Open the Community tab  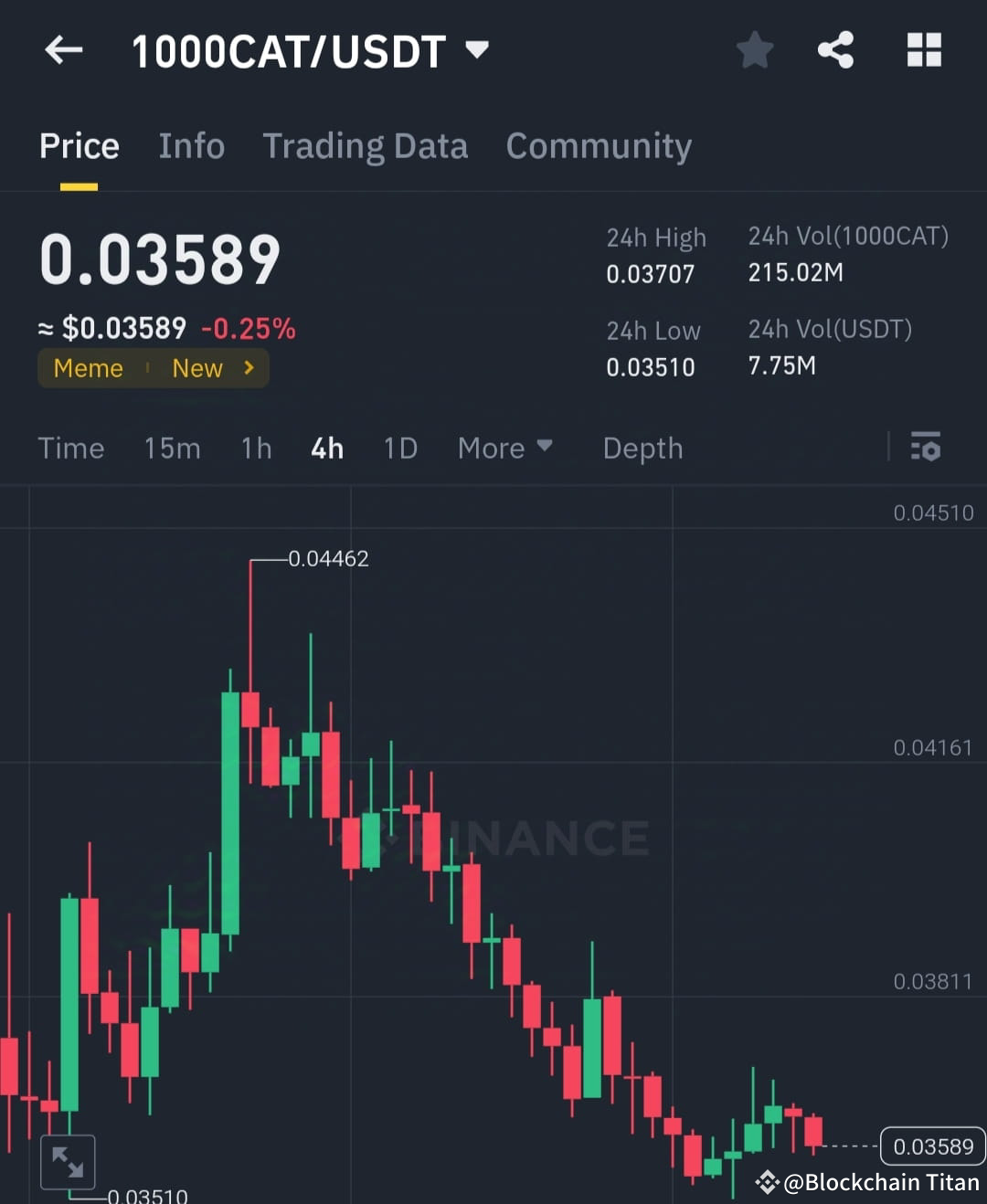point(599,146)
